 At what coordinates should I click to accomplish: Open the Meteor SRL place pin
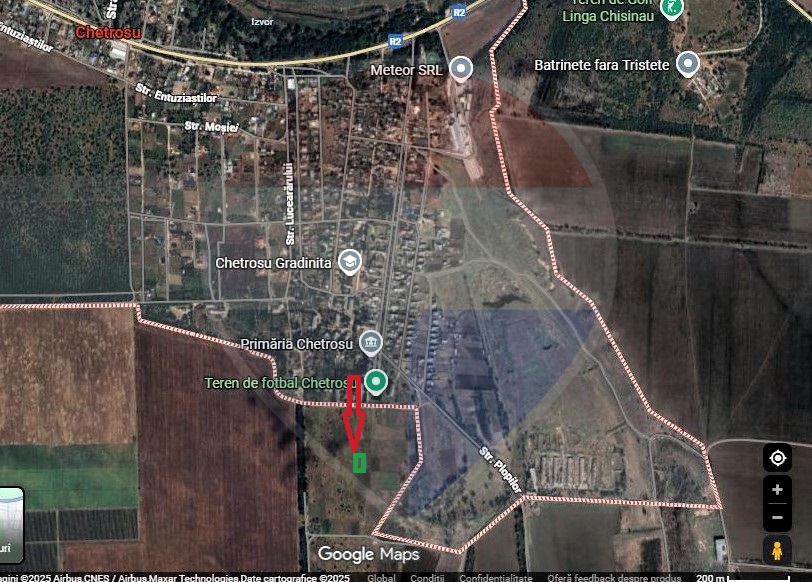pos(460,69)
